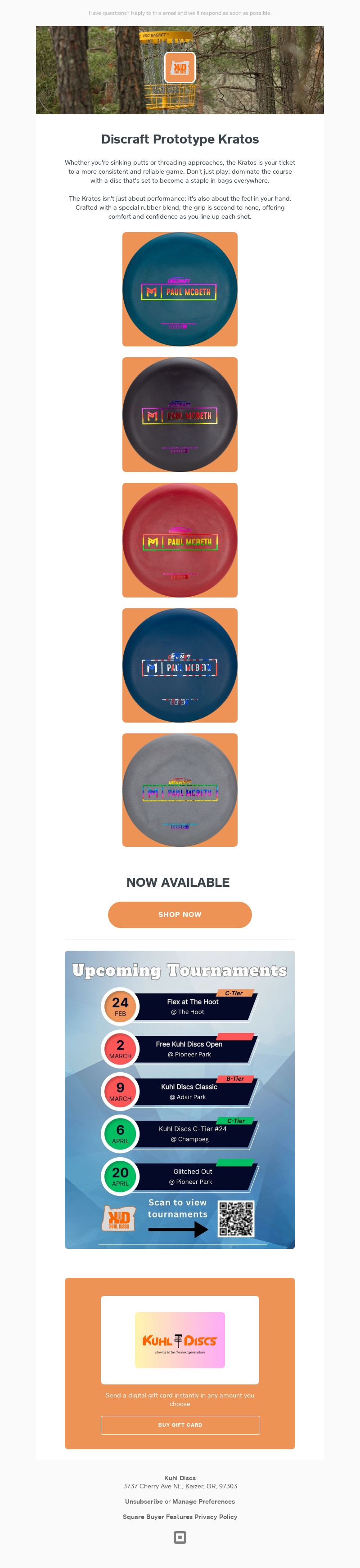Open the Upcoming Tournaments banner
This screenshot has height=1568, width=360.
tap(180, 1099)
